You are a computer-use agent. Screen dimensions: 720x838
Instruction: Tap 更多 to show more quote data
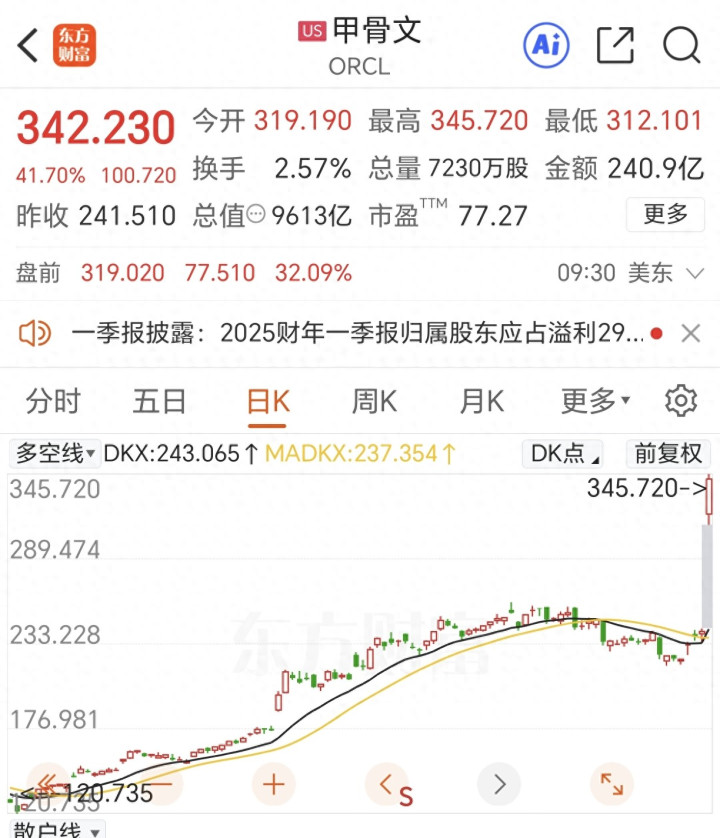[x=665, y=214]
